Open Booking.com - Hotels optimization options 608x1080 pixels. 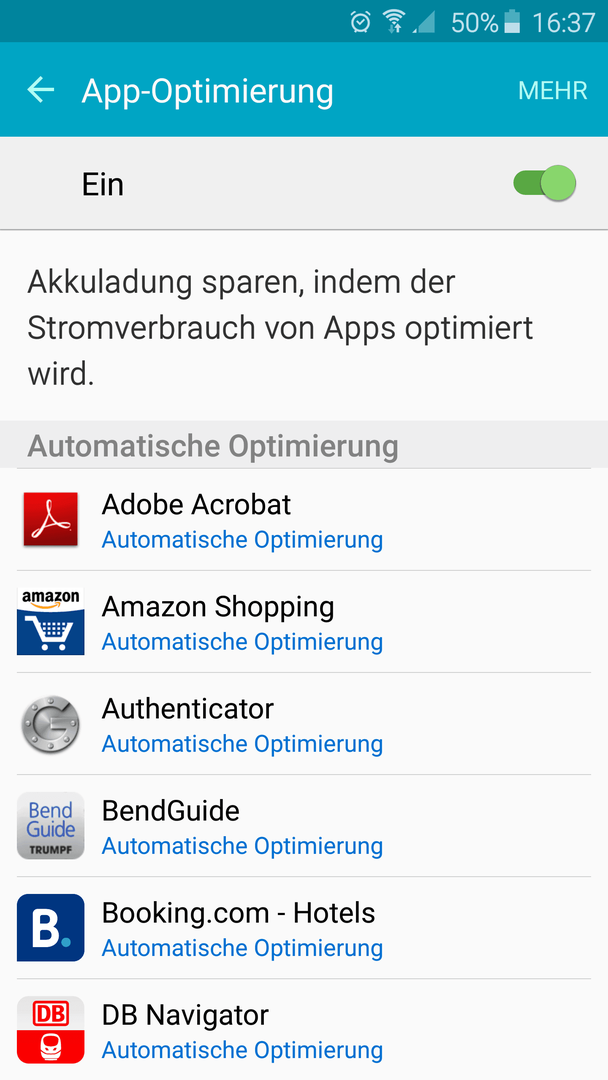pyautogui.click(x=304, y=928)
